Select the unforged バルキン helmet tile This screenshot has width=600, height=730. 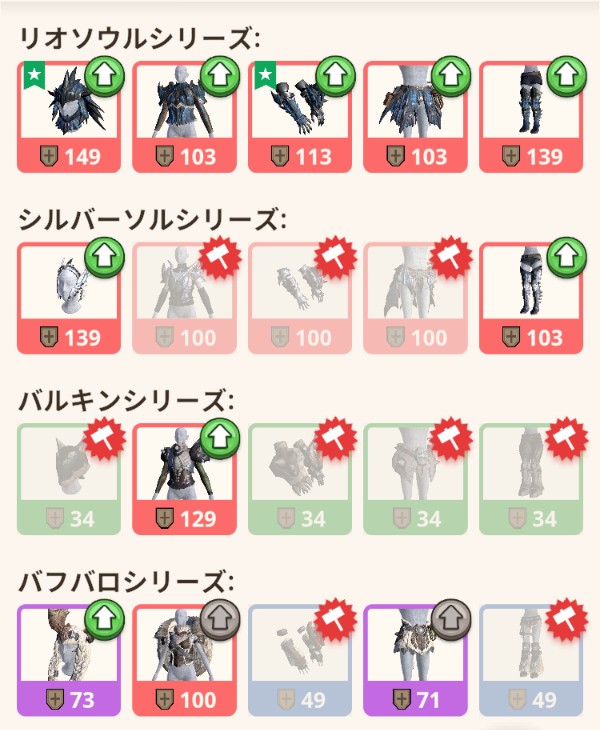point(68,479)
